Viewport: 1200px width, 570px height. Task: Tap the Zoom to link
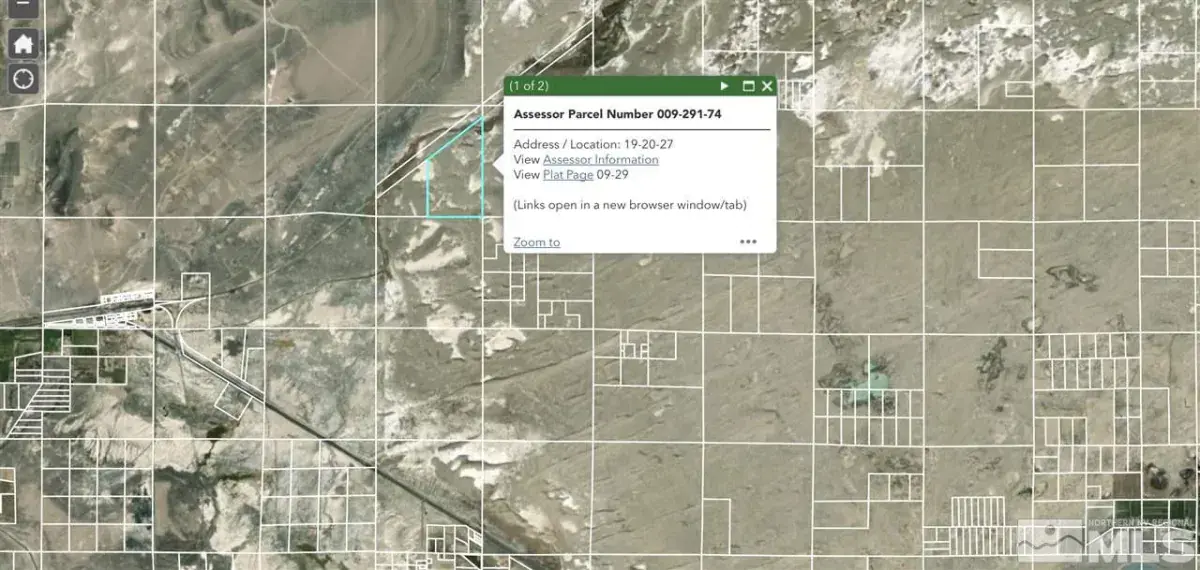point(536,242)
